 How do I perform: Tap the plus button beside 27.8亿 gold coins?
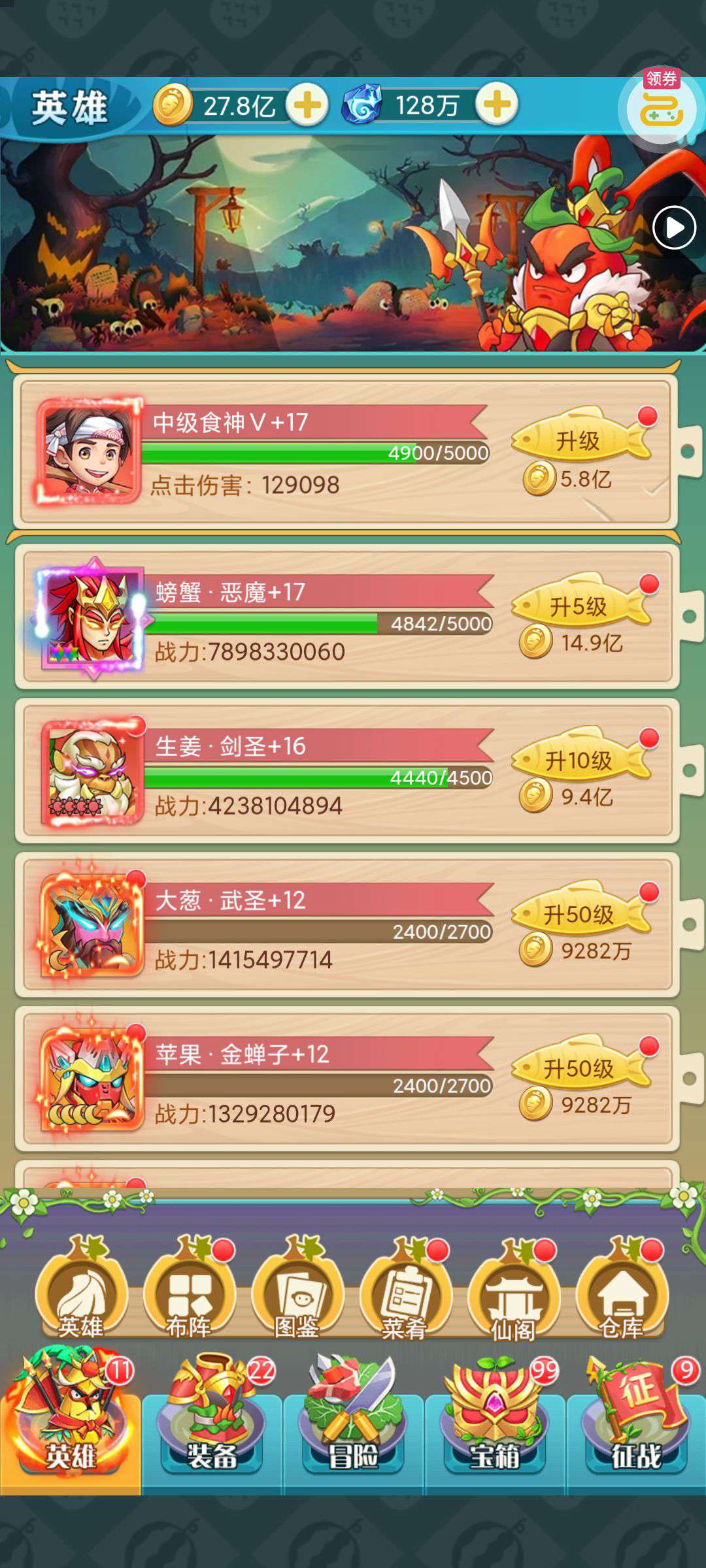(x=307, y=105)
